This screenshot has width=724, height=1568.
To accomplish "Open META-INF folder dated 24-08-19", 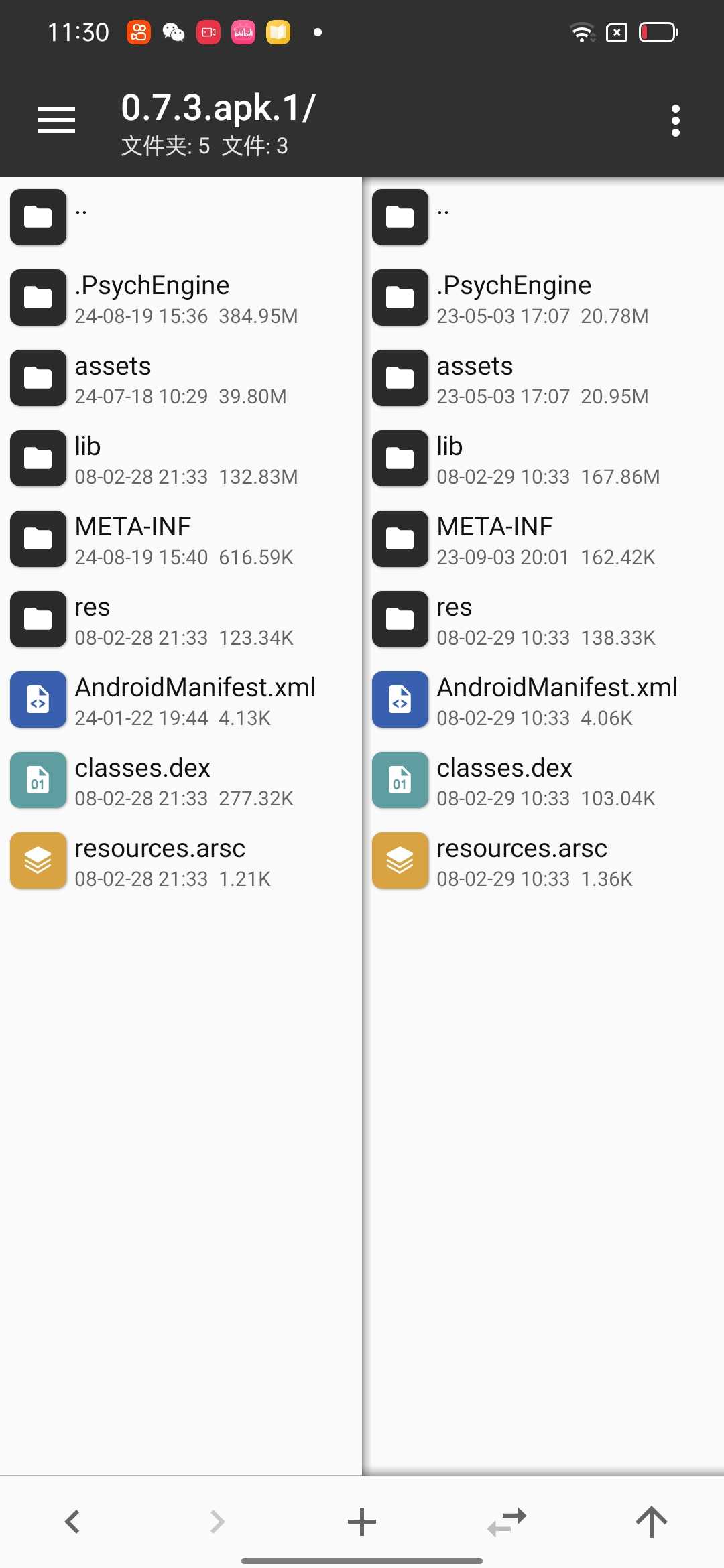I will pyautogui.click(x=181, y=539).
